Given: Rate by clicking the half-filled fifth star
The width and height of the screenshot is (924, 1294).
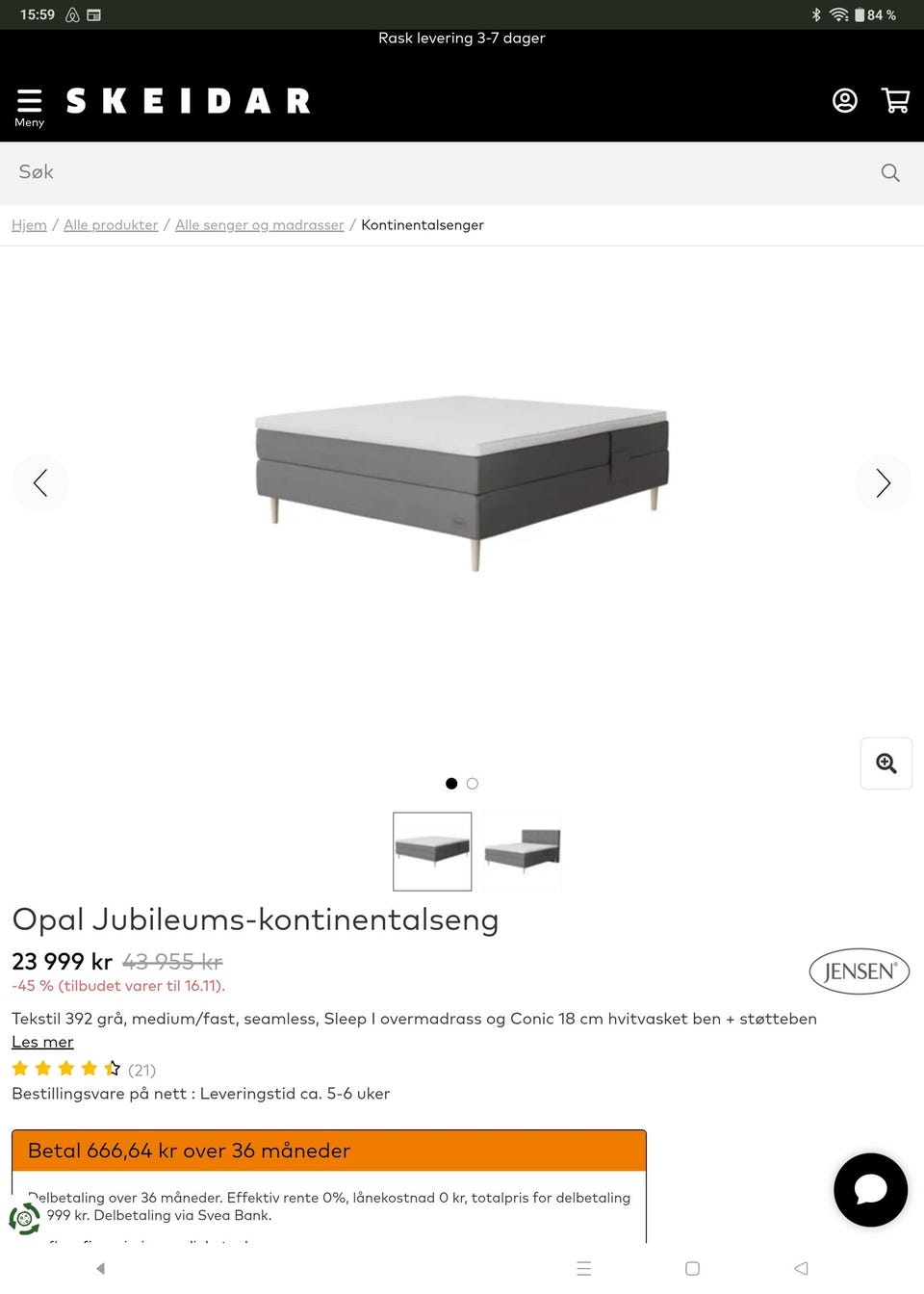Looking at the screenshot, I should pos(113,1068).
